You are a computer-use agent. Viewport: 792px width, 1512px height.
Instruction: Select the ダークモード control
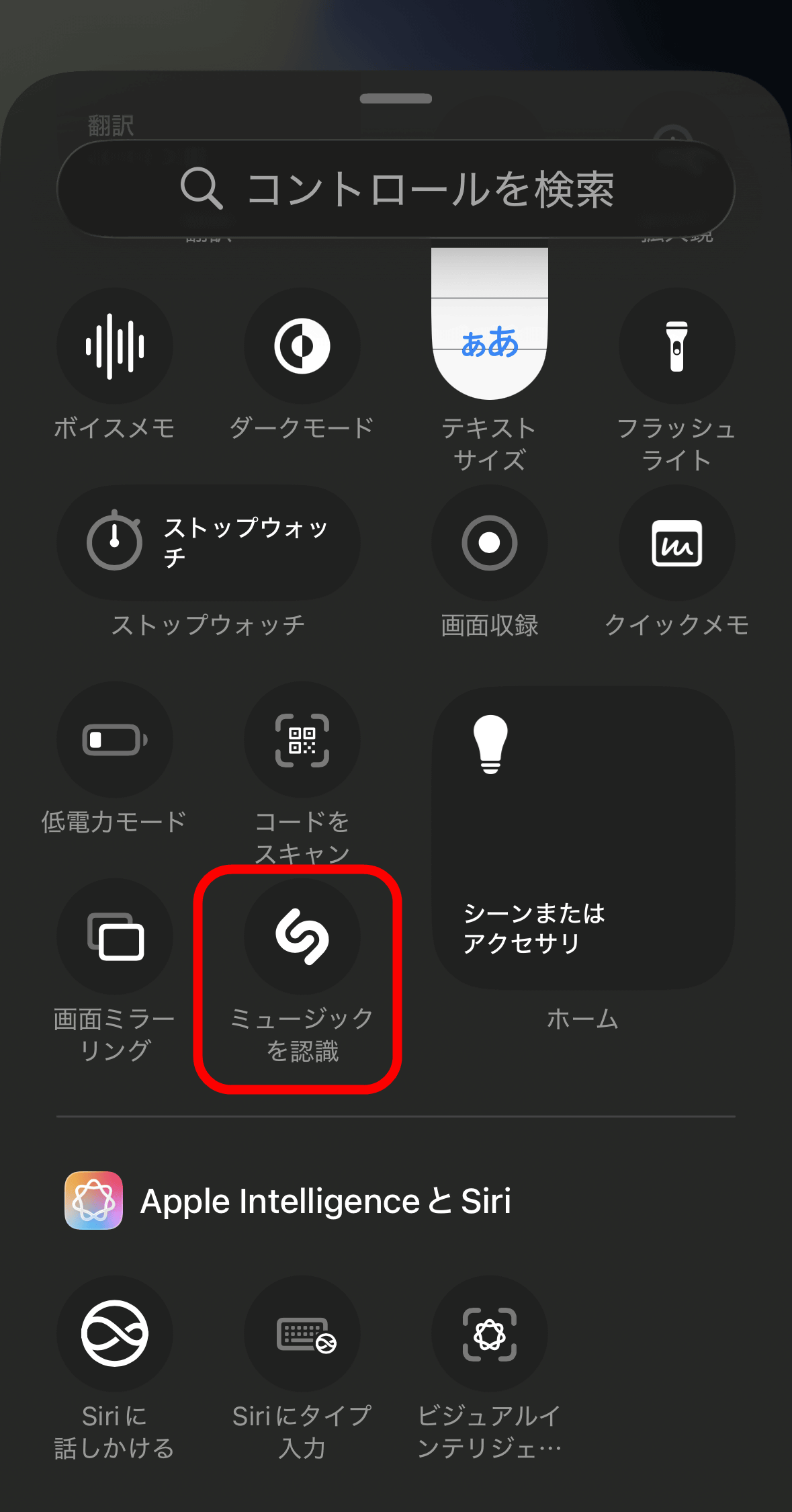click(x=302, y=346)
